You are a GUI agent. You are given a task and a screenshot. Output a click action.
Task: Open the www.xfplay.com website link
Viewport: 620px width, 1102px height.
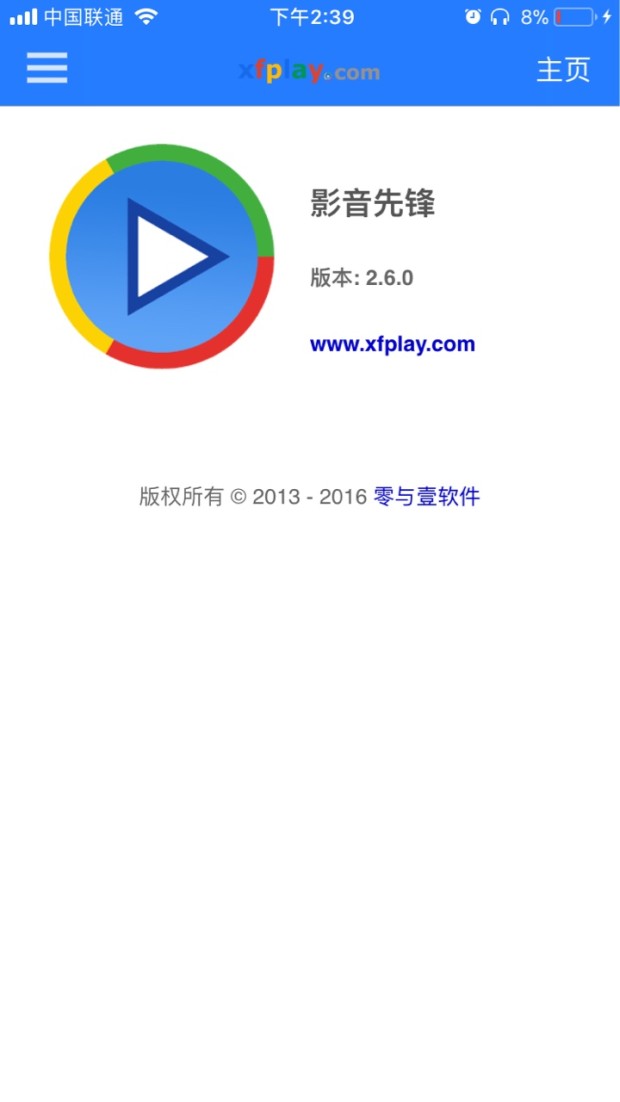point(392,345)
